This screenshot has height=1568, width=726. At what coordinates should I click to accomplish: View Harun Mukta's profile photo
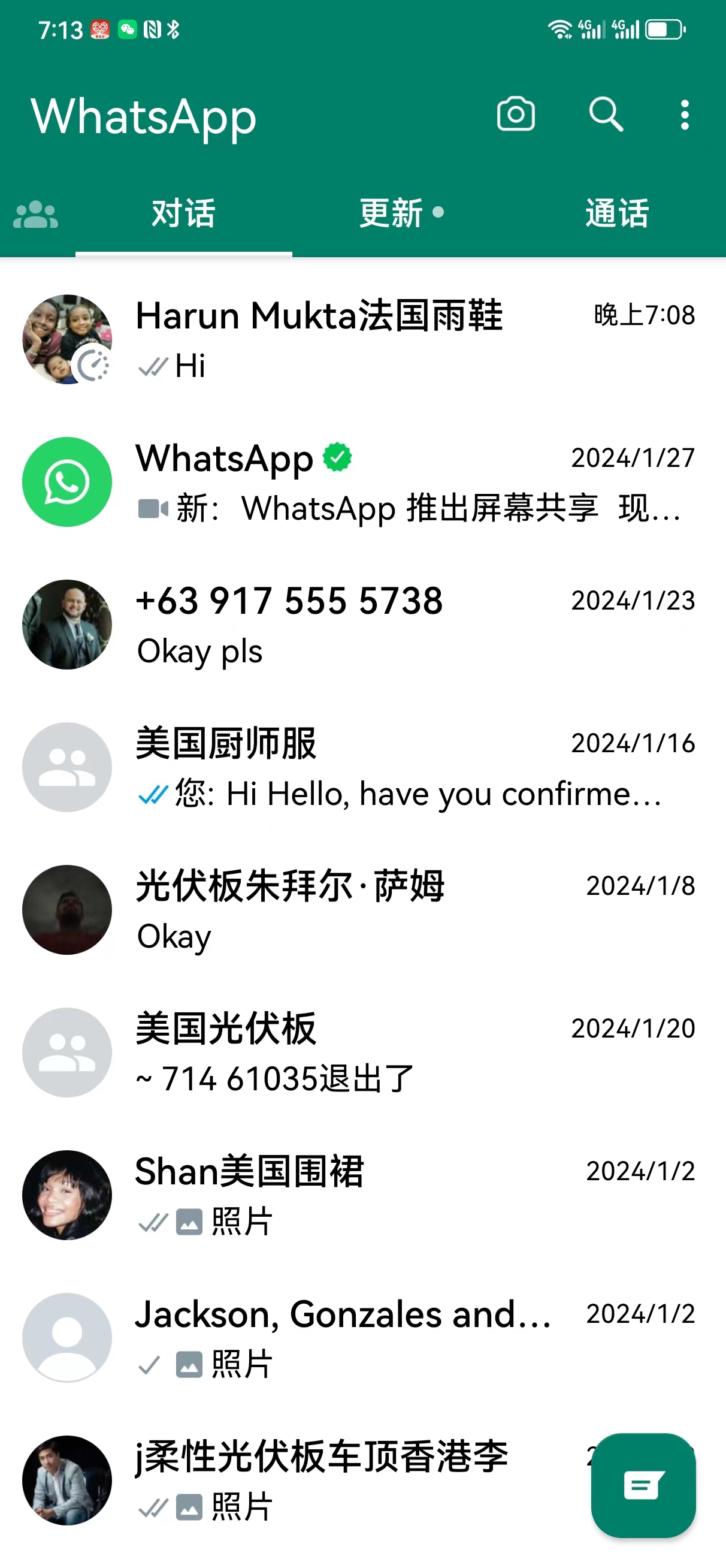(x=67, y=340)
